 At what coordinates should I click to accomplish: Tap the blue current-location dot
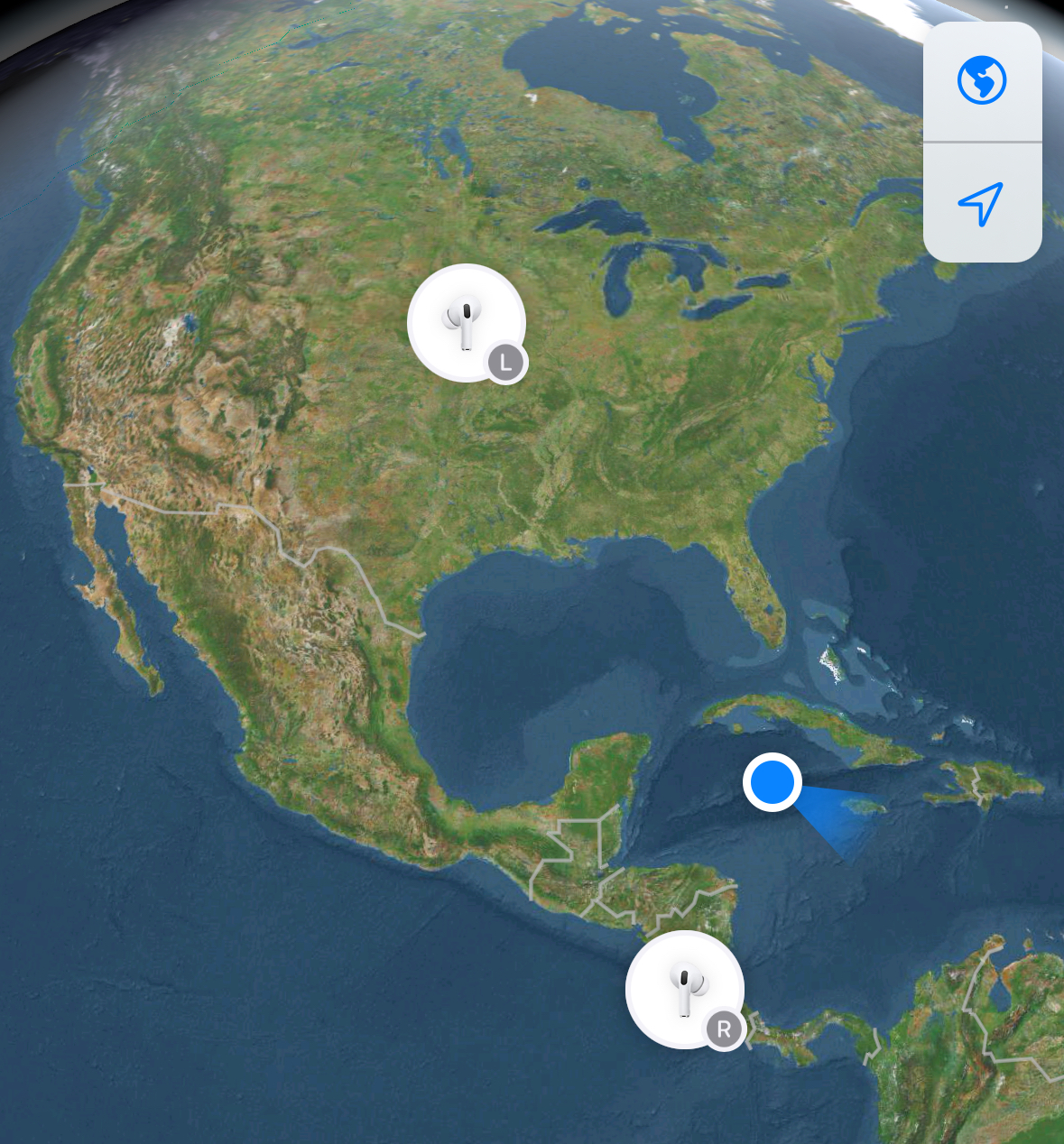pos(773,781)
